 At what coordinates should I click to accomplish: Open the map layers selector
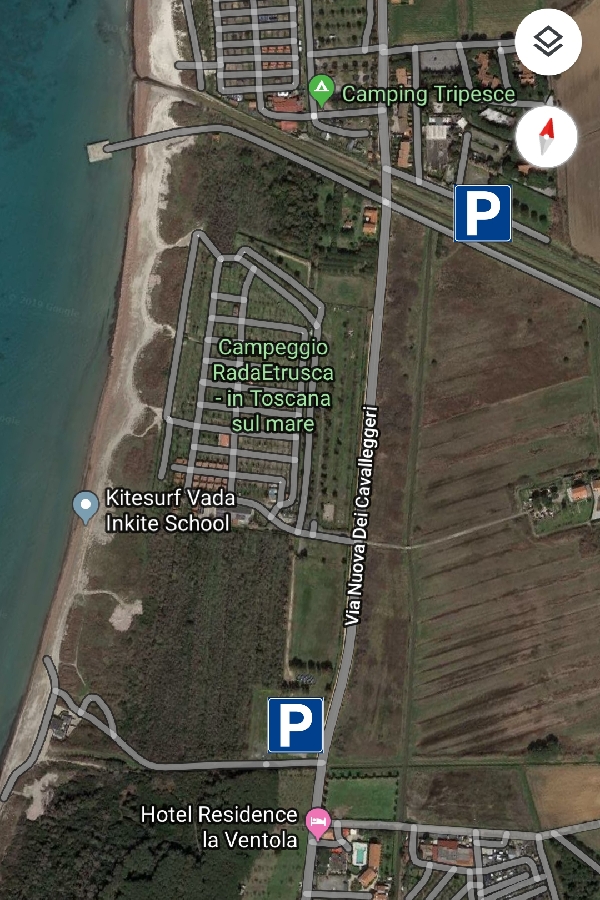point(548,42)
